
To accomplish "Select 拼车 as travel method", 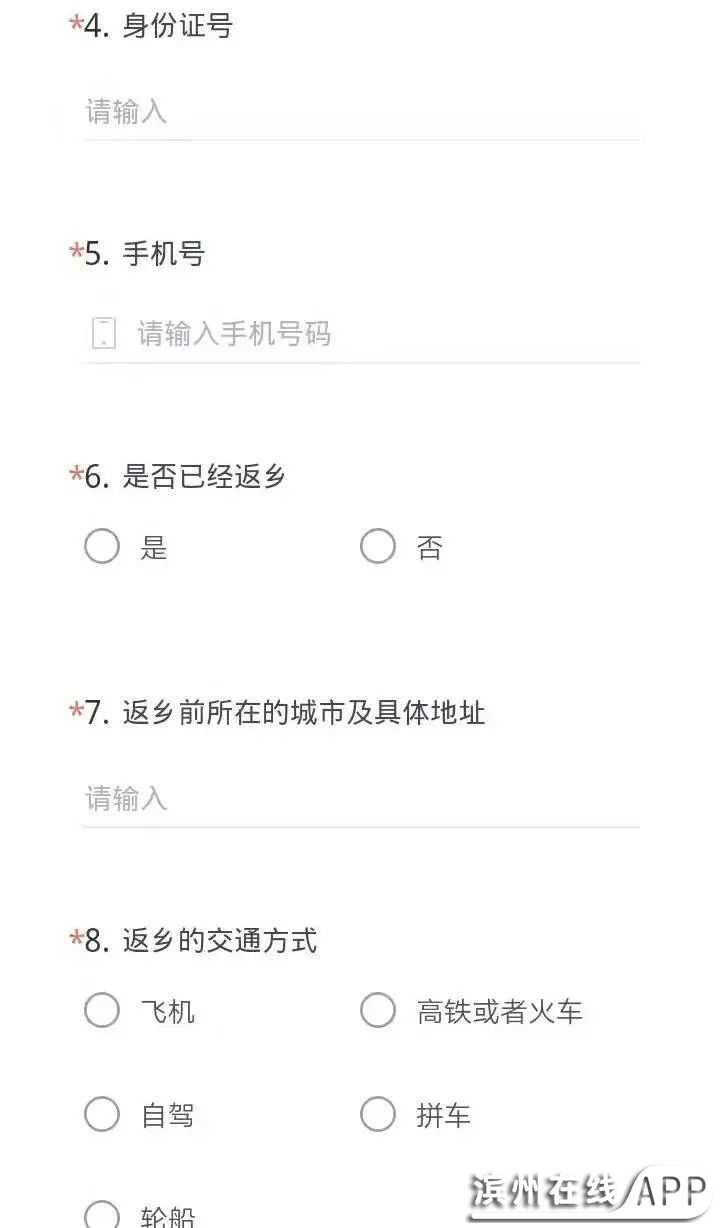I will coord(378,1114).
